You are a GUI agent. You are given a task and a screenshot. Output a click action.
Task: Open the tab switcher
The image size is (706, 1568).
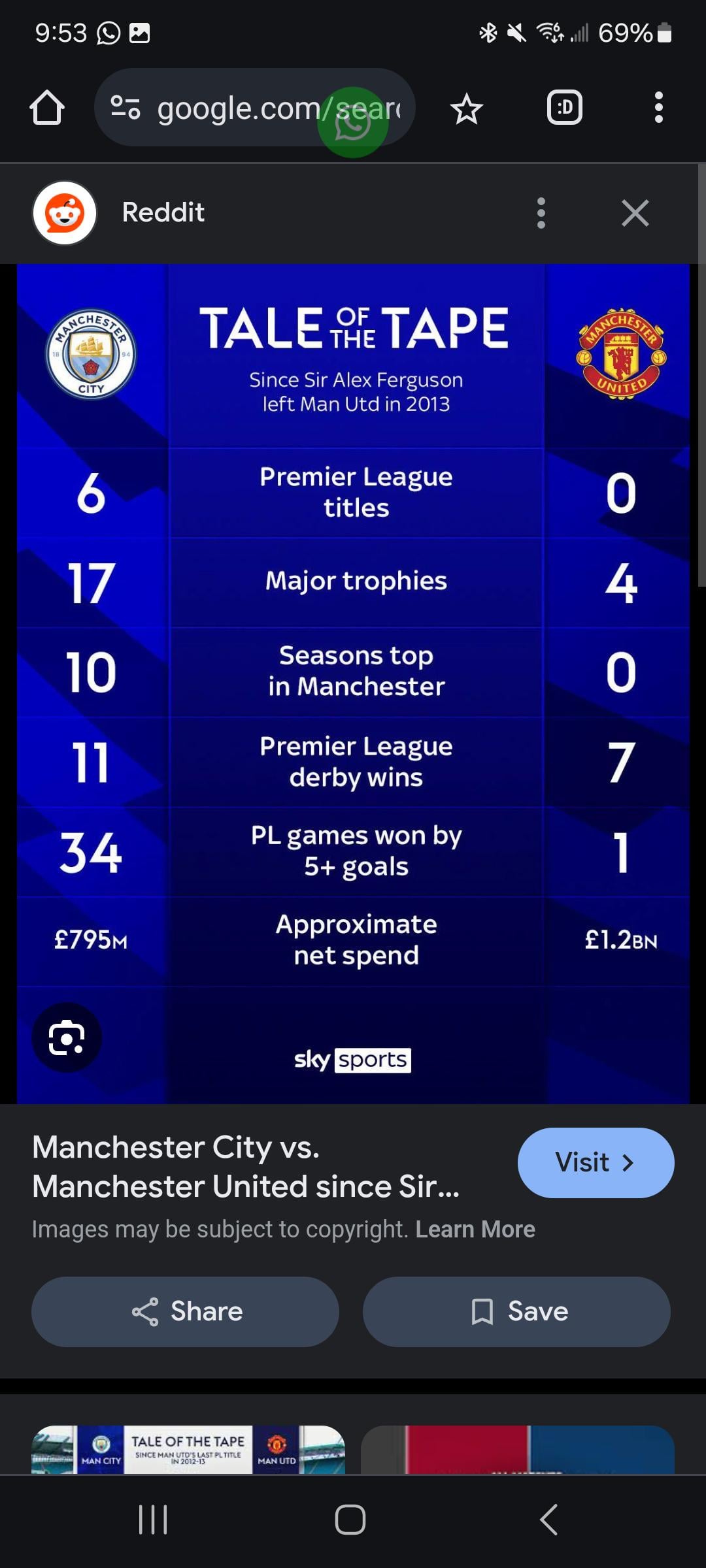tap(564, 108)
